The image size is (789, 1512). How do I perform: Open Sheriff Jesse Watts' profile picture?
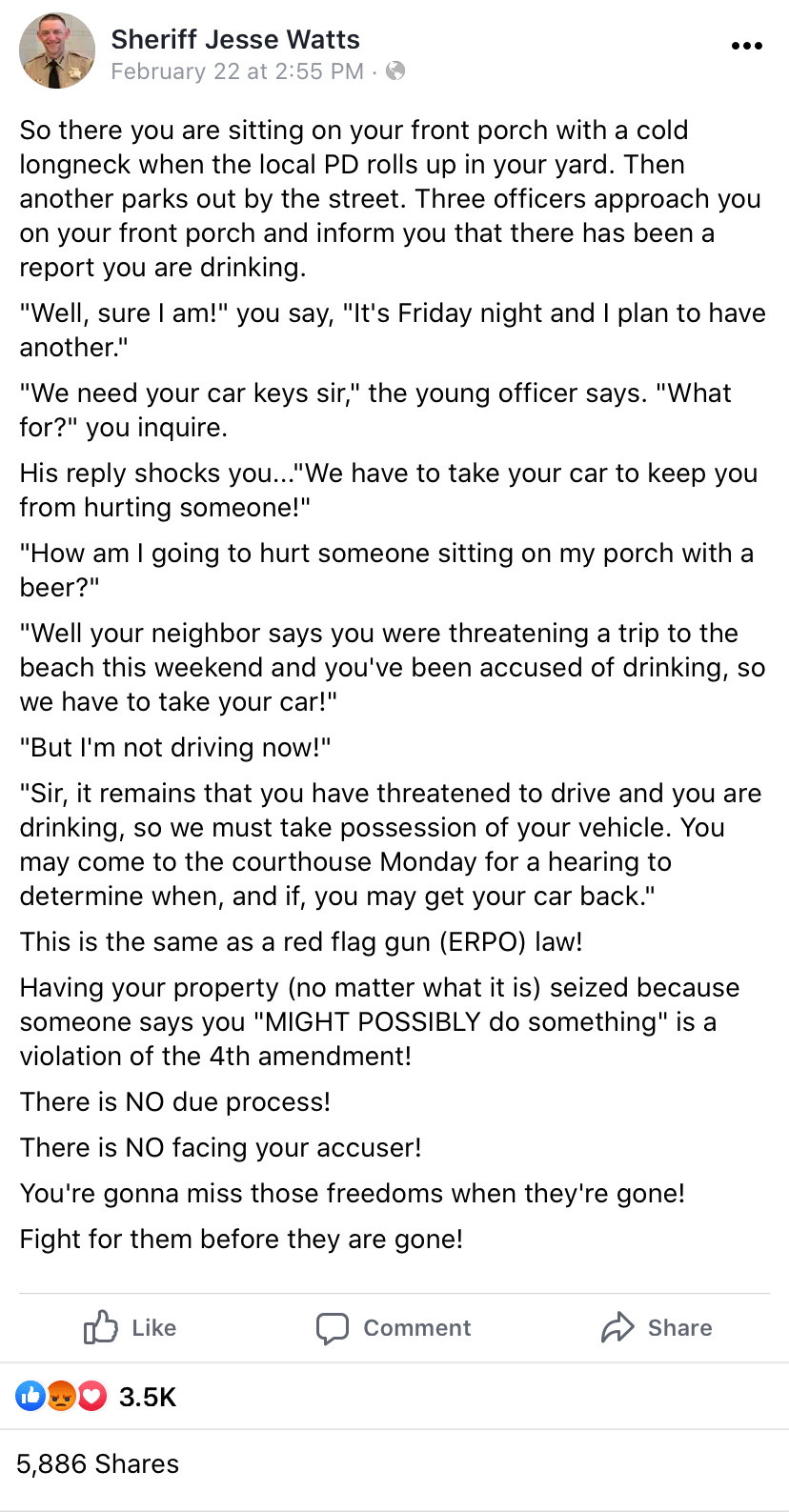click(x=57, y=50)
